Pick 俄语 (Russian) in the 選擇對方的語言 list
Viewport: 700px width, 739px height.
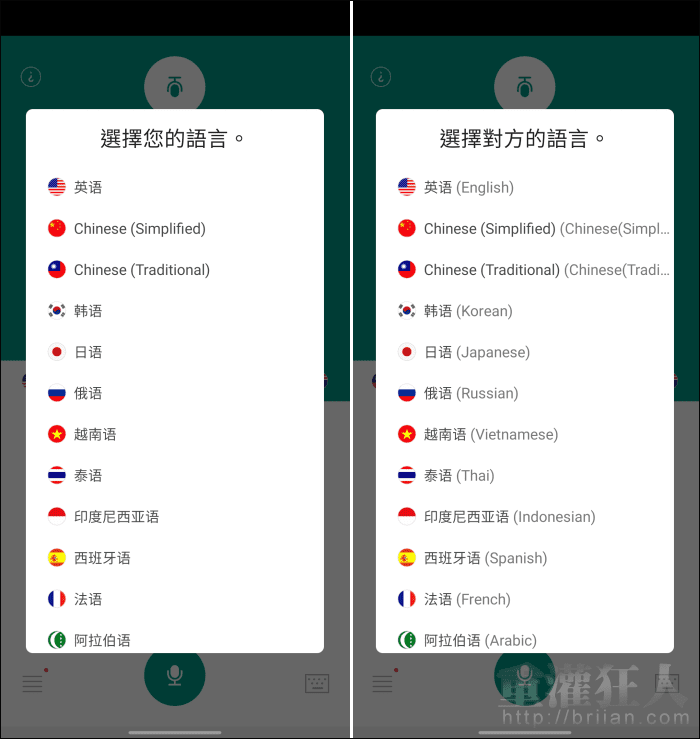[470, 393]
